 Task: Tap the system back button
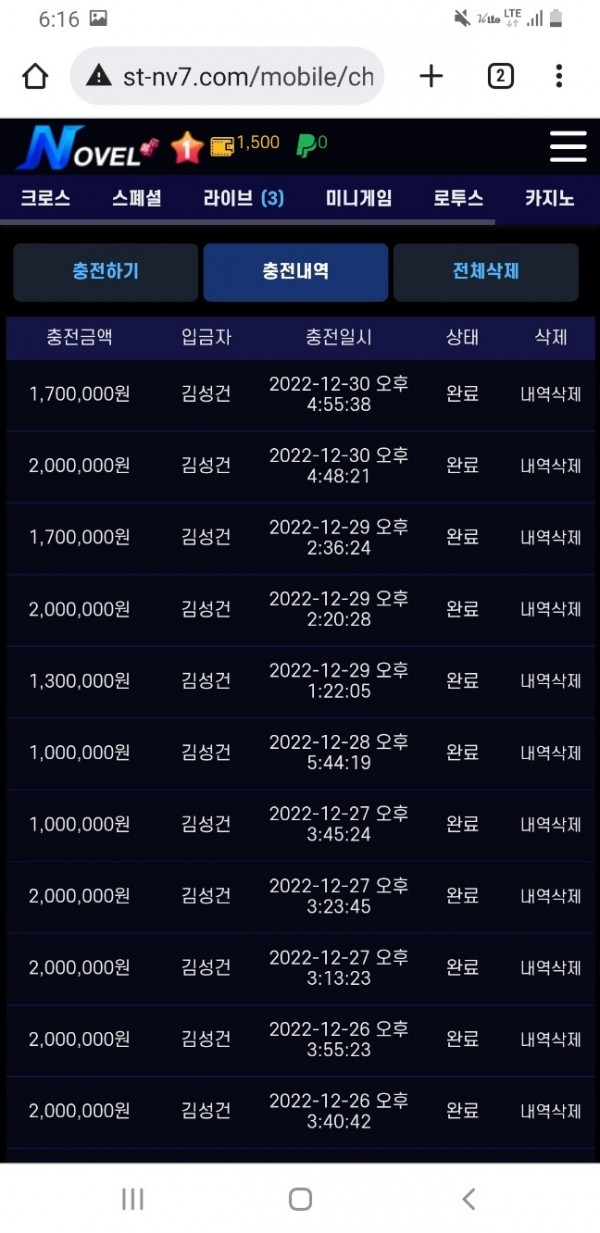click(x=467, y=1199)
